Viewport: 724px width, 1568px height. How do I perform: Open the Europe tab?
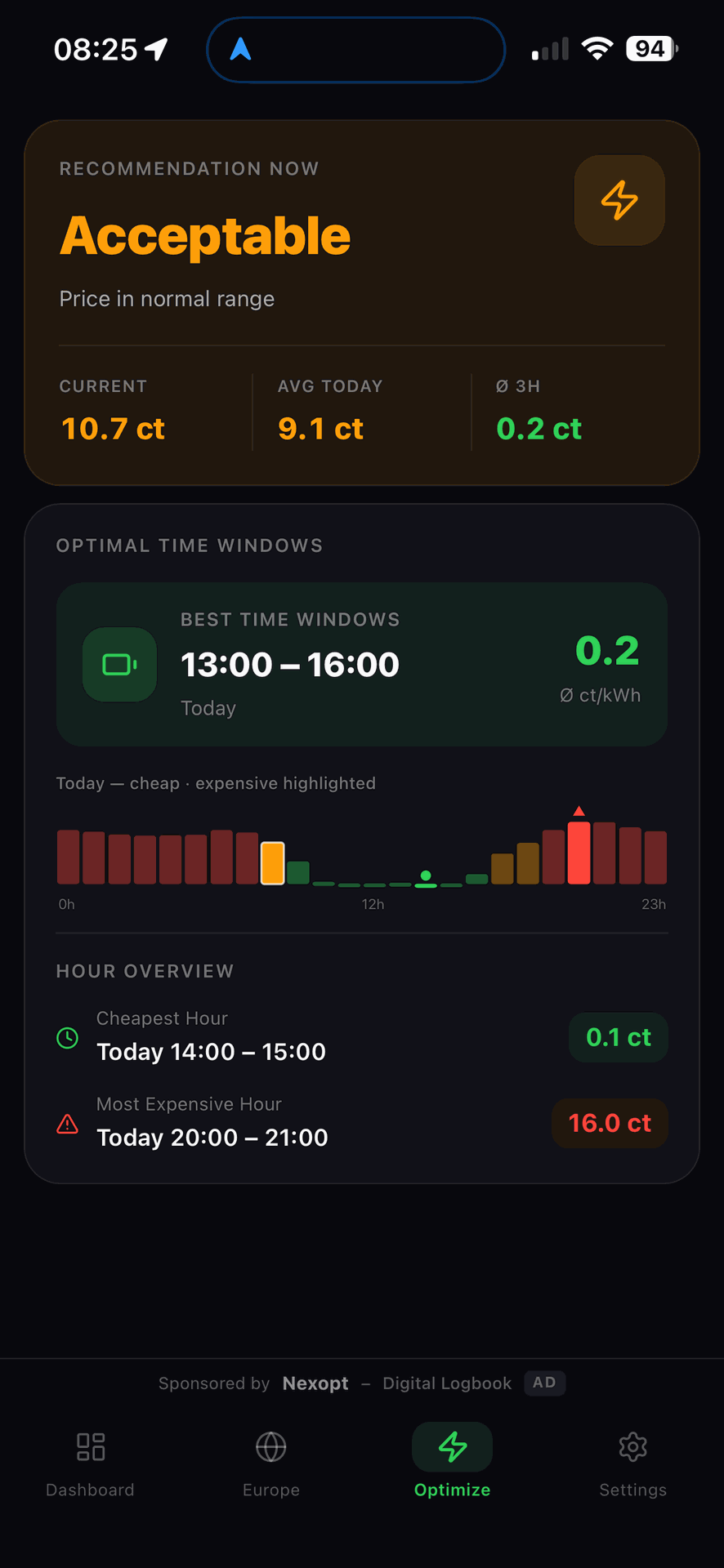click(x=271, y=1463)
